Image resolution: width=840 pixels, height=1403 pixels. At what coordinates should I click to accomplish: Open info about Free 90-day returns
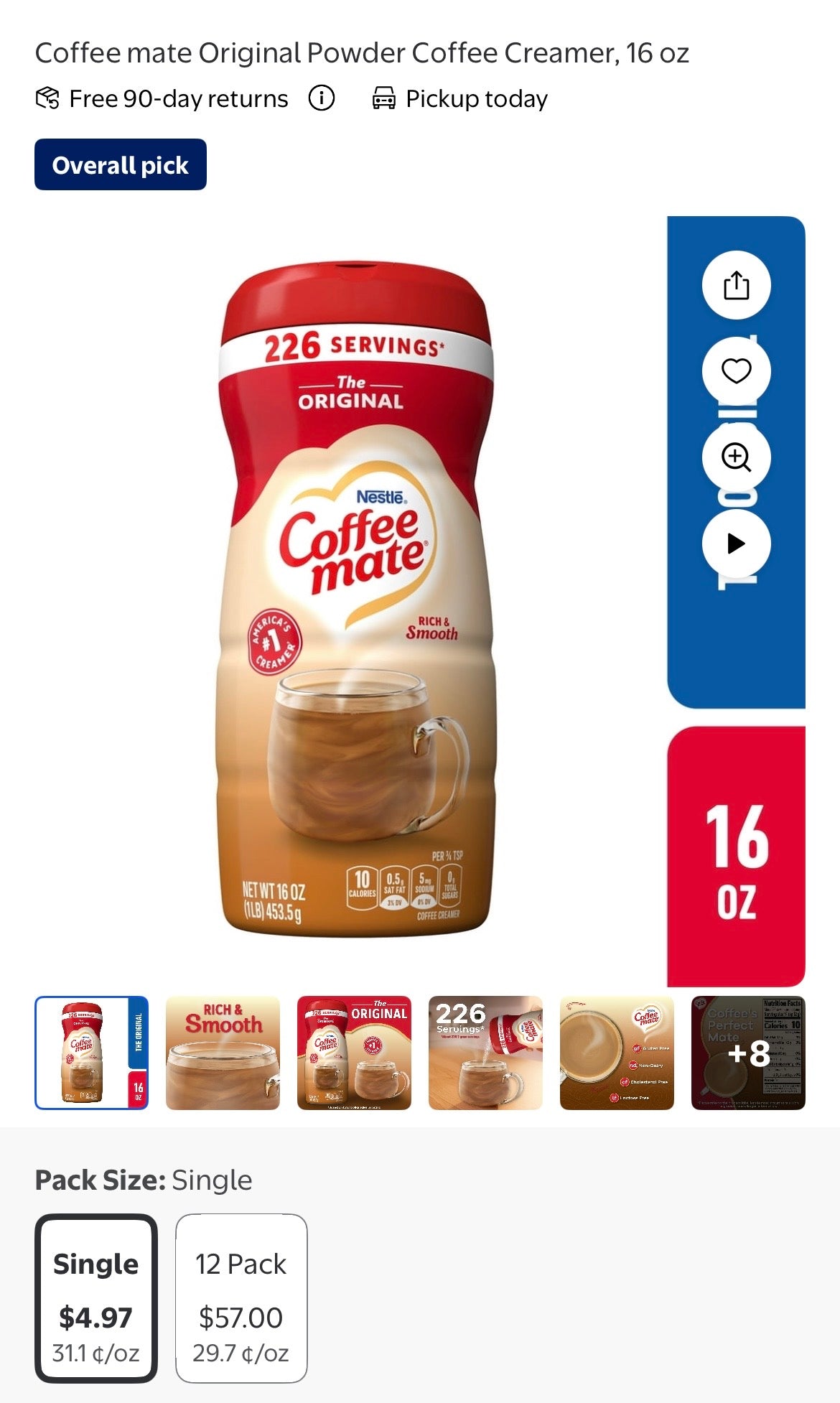tap(321, 98)
